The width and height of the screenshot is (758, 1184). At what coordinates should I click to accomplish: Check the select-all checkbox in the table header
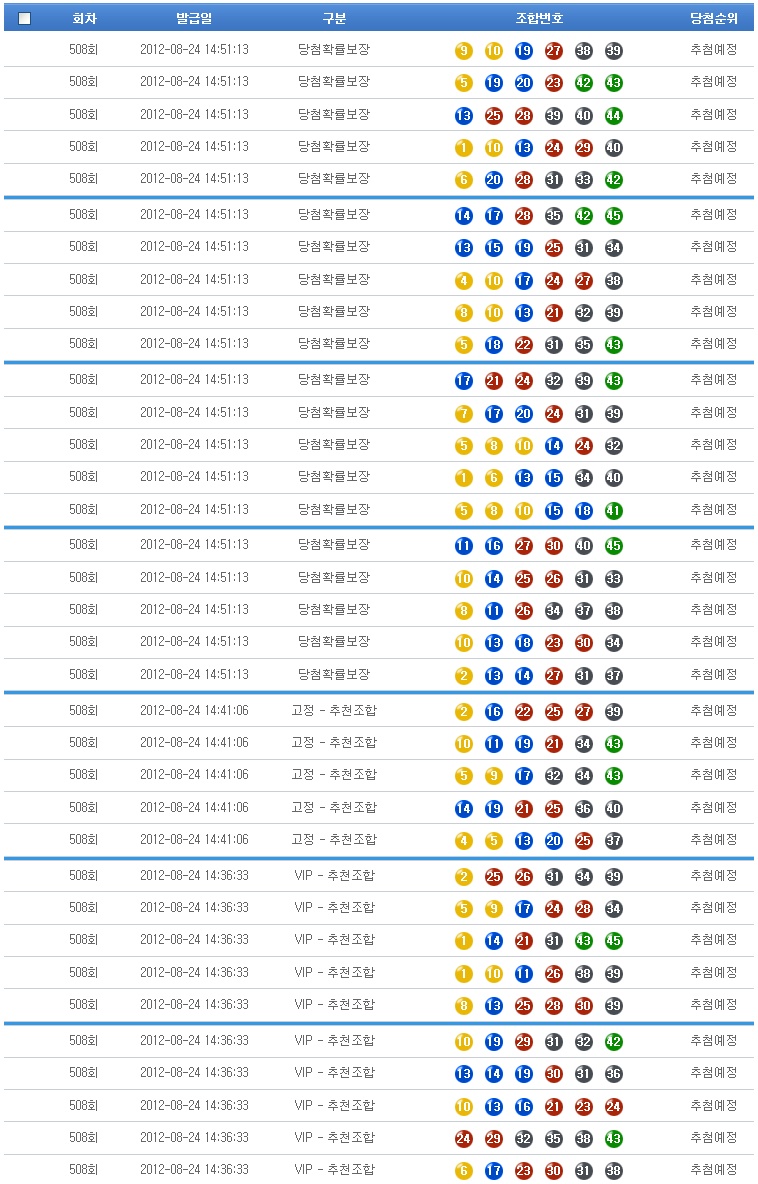pos(25,18)
